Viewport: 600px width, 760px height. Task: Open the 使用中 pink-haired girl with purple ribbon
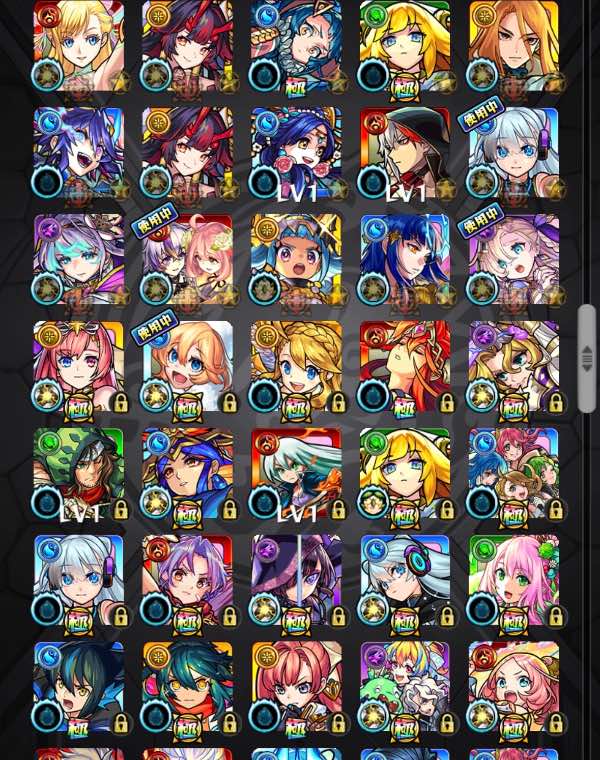pyautogui.click(x=514, y=259)
